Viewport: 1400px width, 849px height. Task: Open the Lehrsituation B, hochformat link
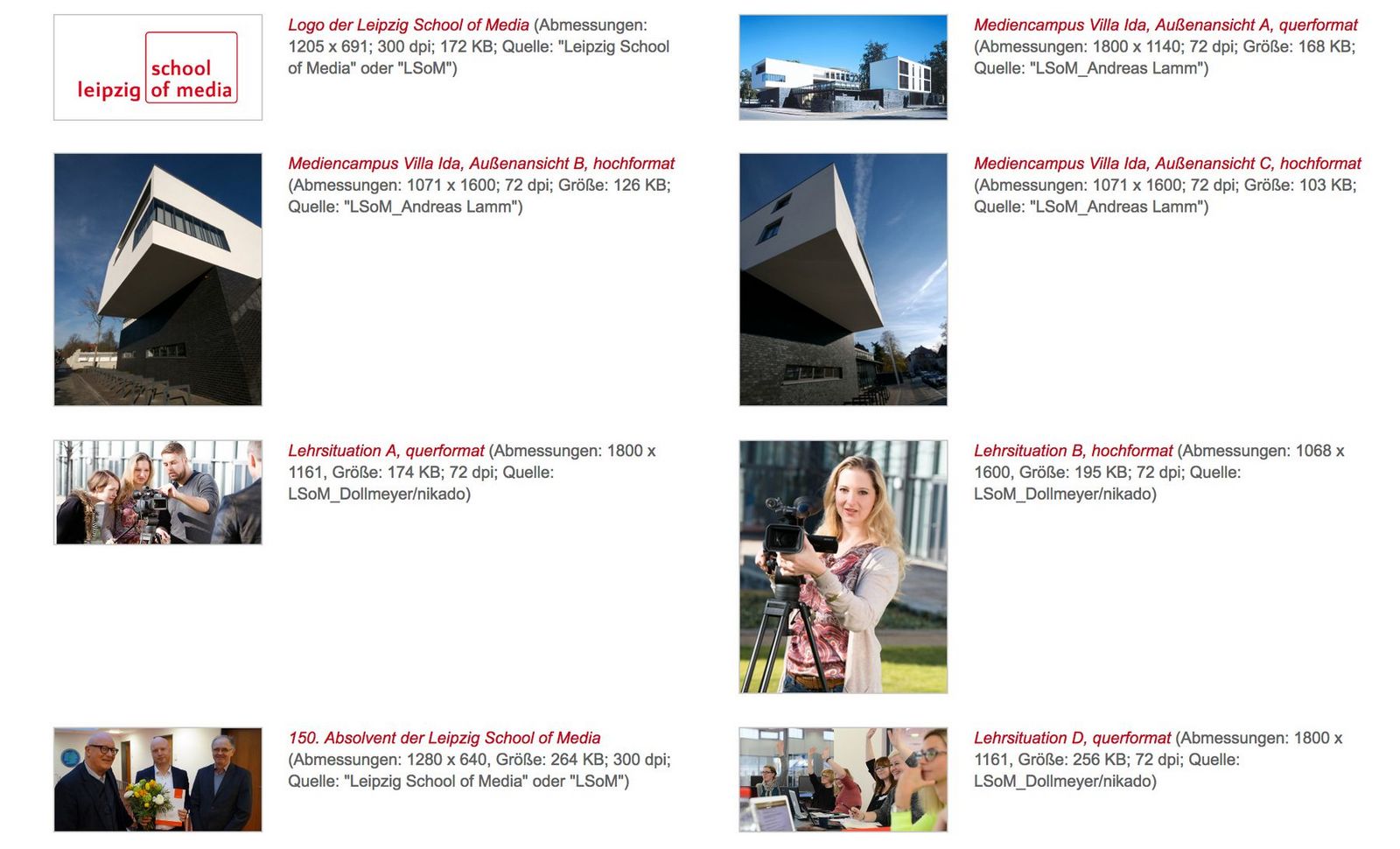click(1073, 451)
